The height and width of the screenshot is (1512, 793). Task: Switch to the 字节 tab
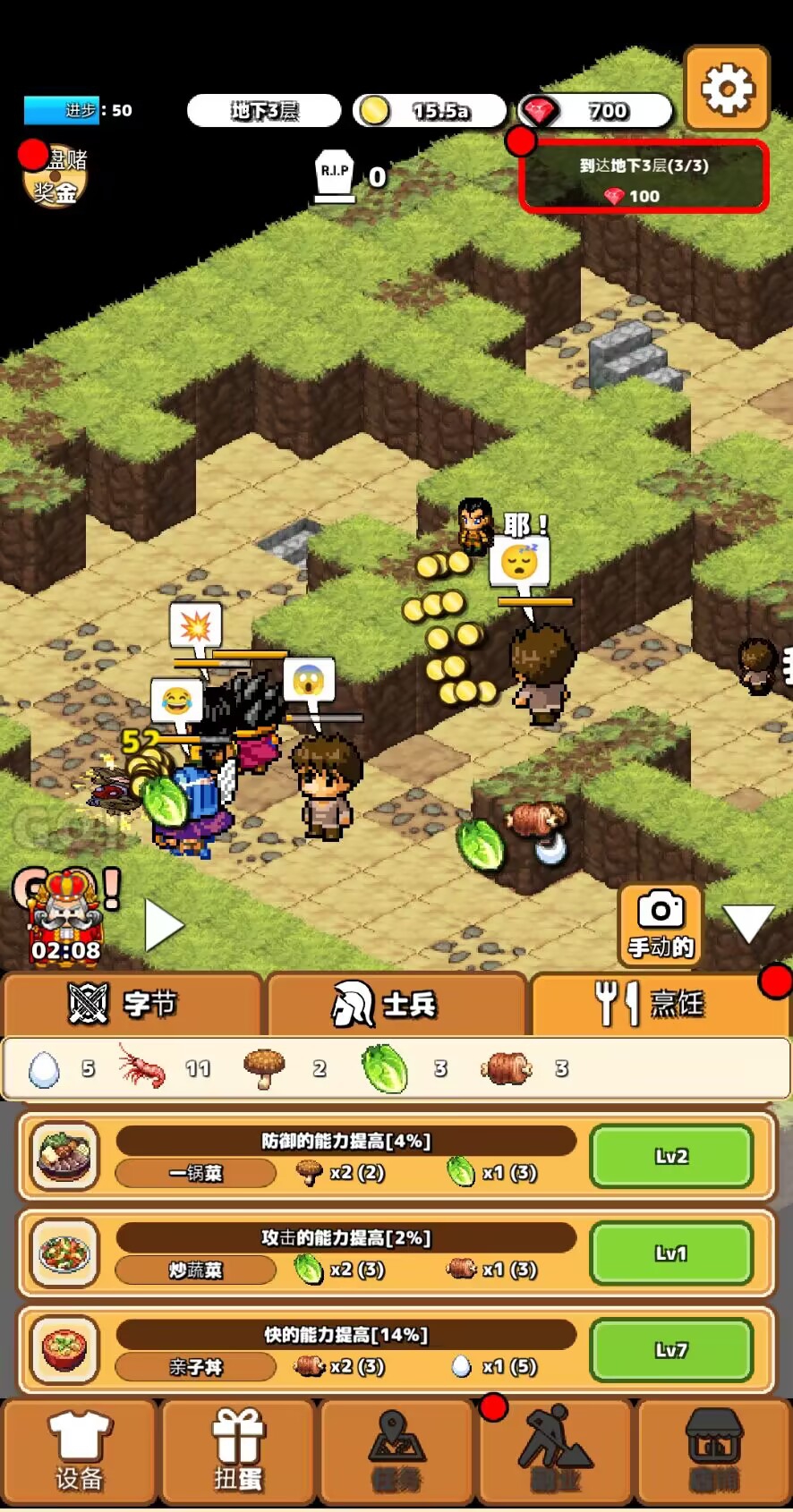click(131, 1004)
